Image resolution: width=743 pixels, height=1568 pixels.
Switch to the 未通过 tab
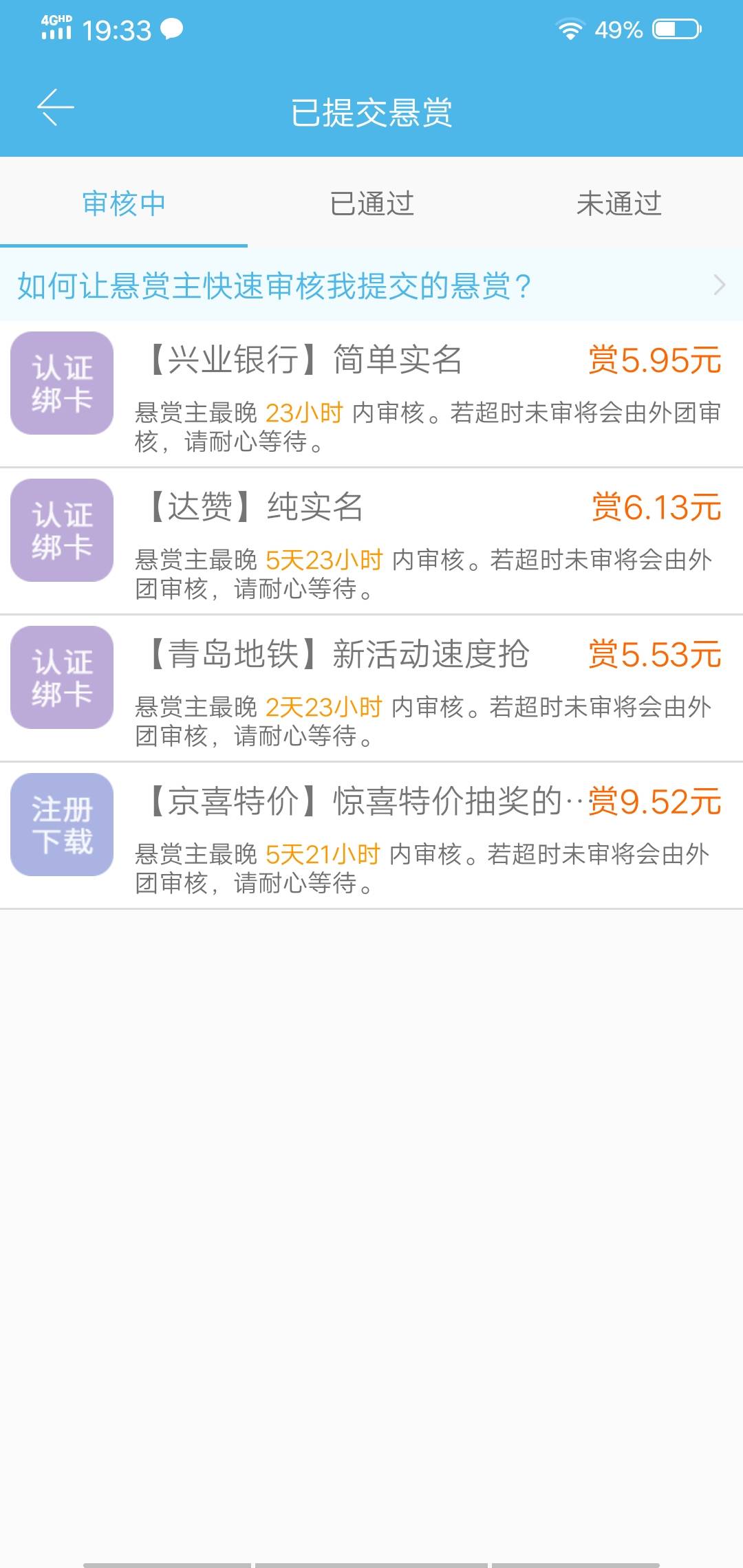click(x=618, y=204)
